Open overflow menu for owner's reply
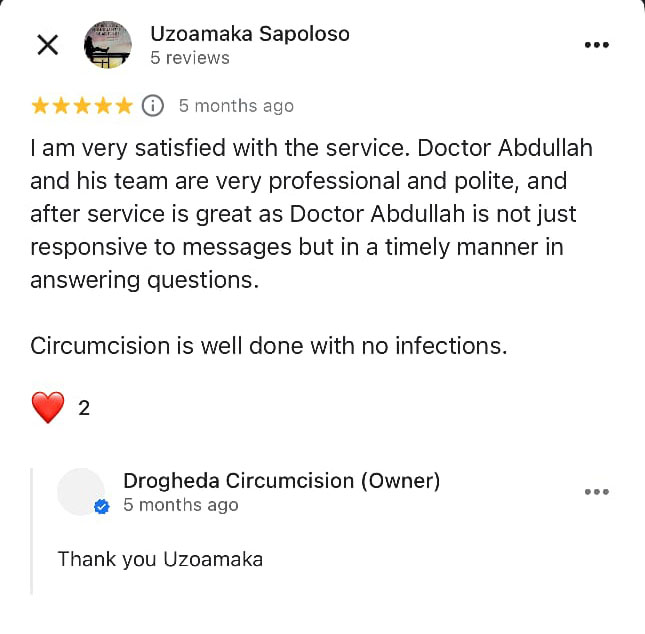 [596, 492]
